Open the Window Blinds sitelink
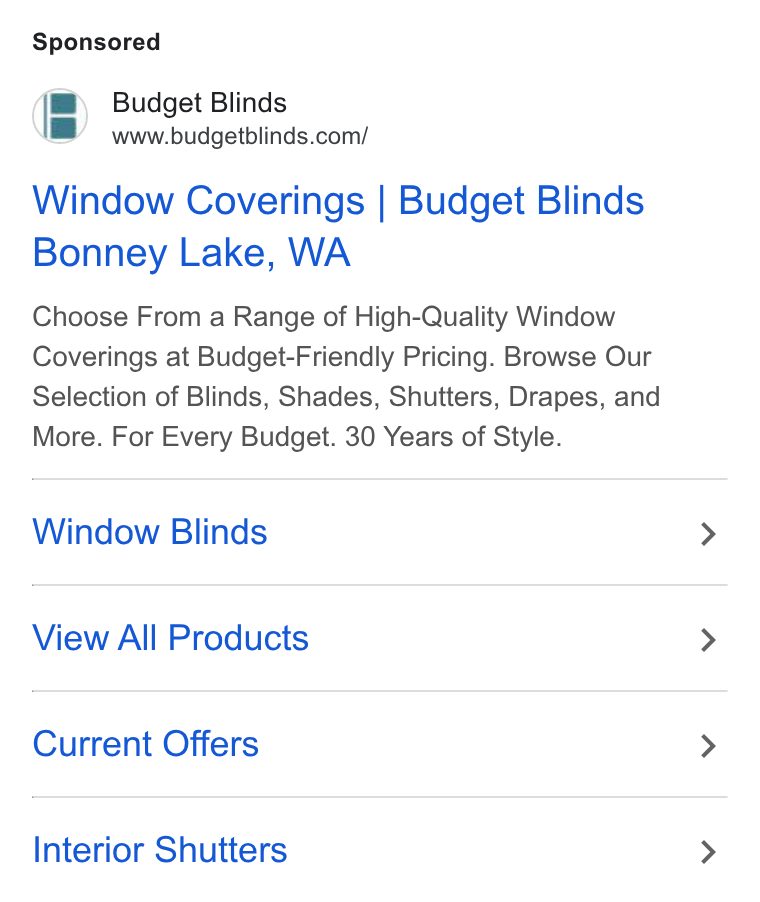The width and height of the screenshot is (760, 902). pyautogui.click(x=380, y=532)
